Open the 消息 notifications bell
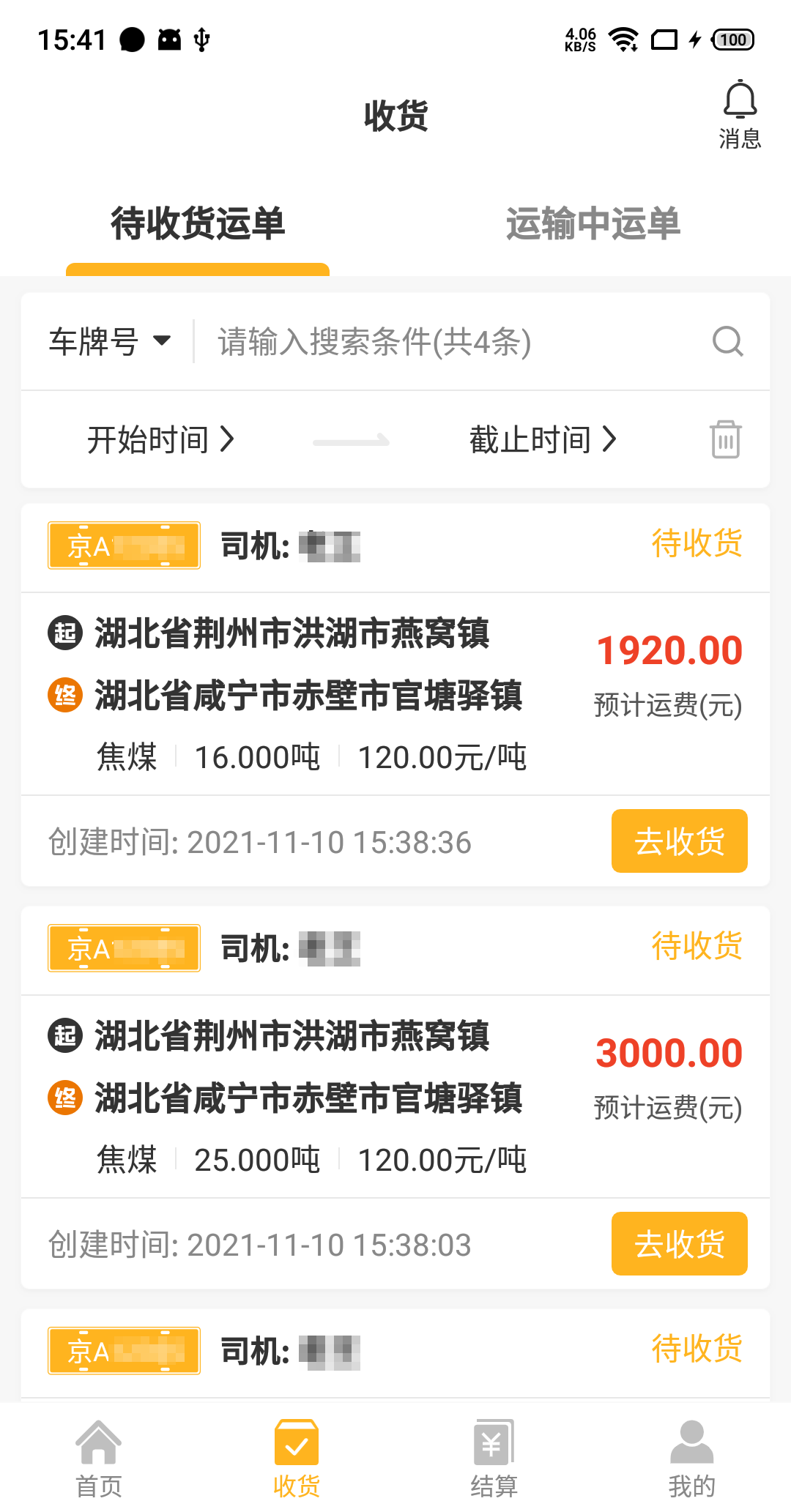 tap(740, 113)
